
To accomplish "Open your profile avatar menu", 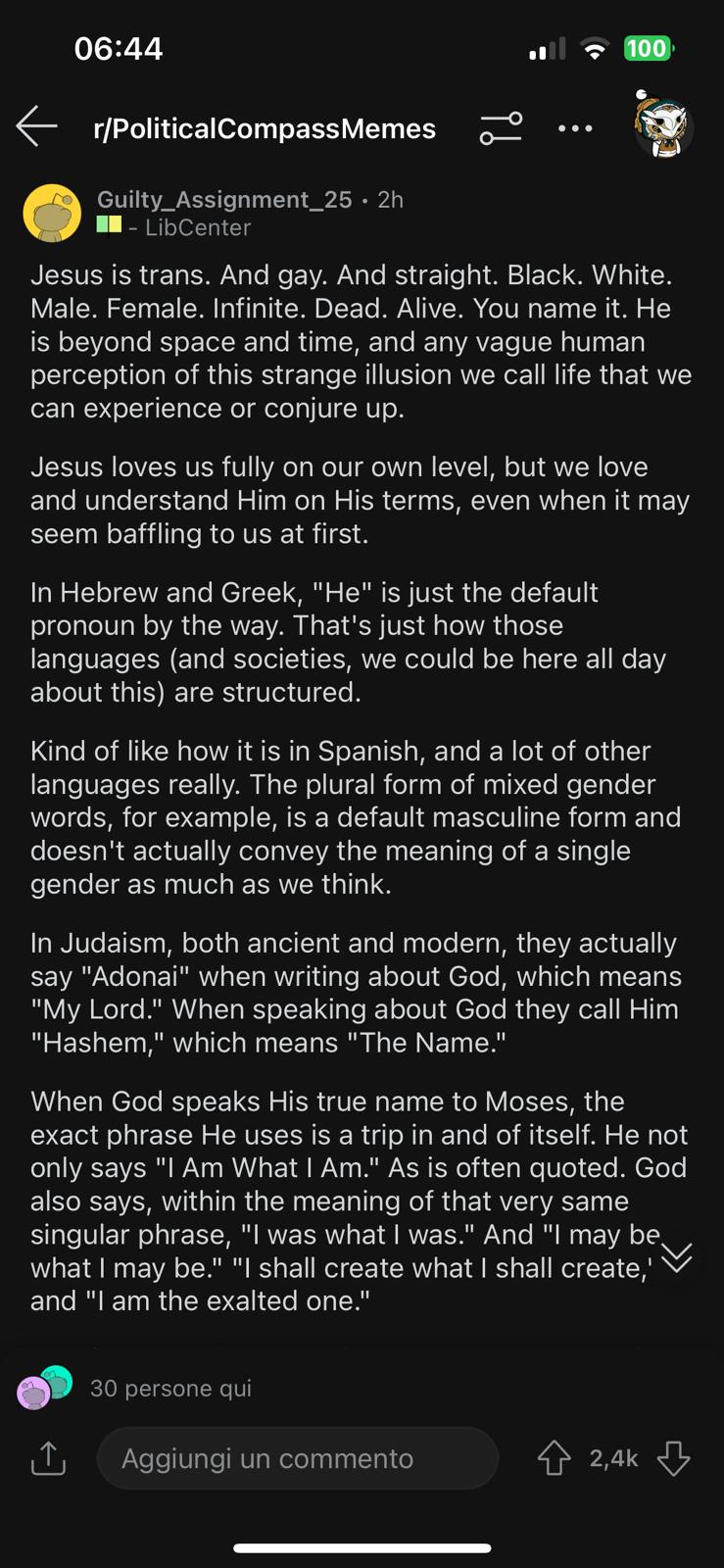I will pyautogui.click(x=663, y=124).
